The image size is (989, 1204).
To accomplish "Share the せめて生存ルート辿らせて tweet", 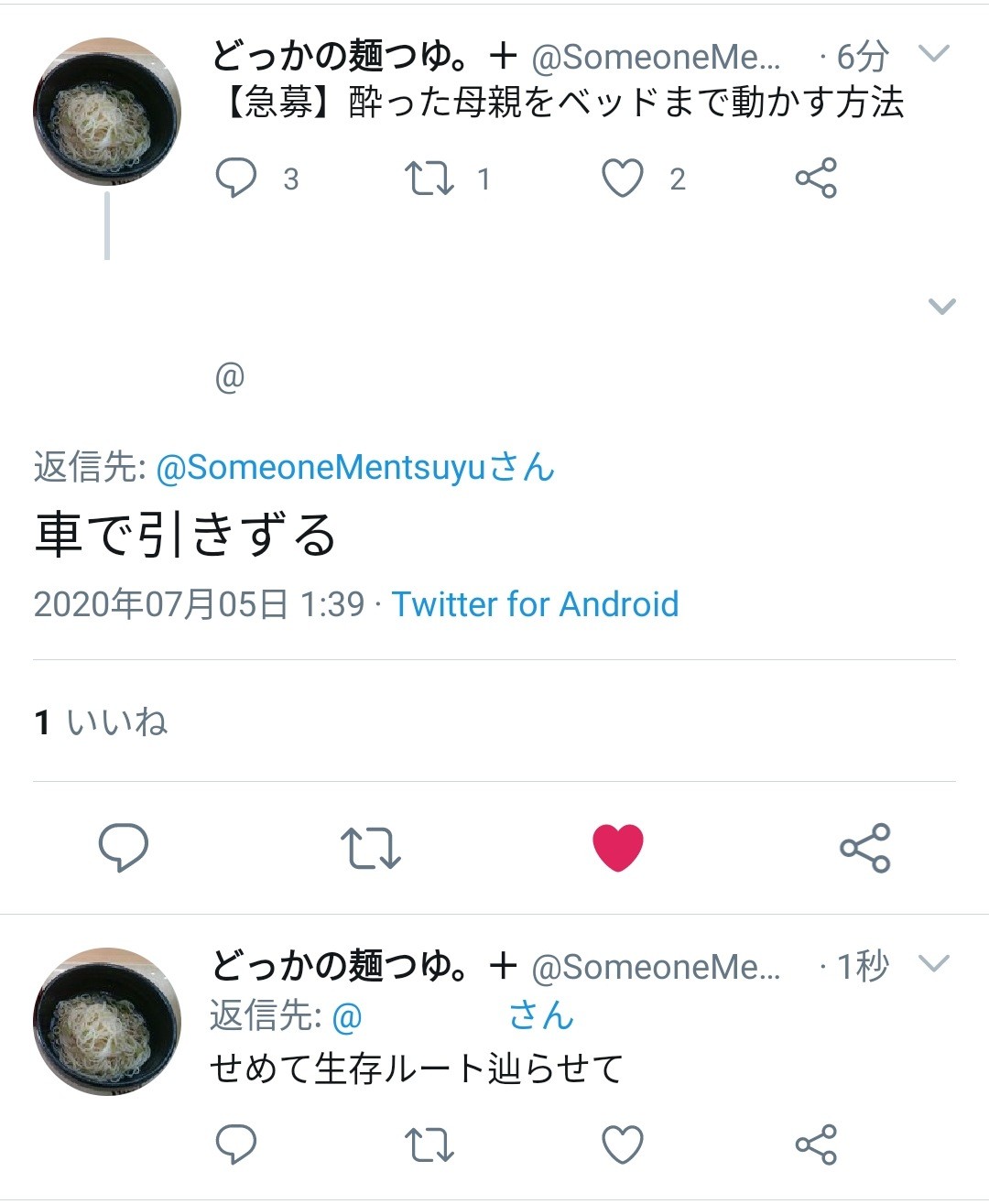I will (x=816, y=1144).
